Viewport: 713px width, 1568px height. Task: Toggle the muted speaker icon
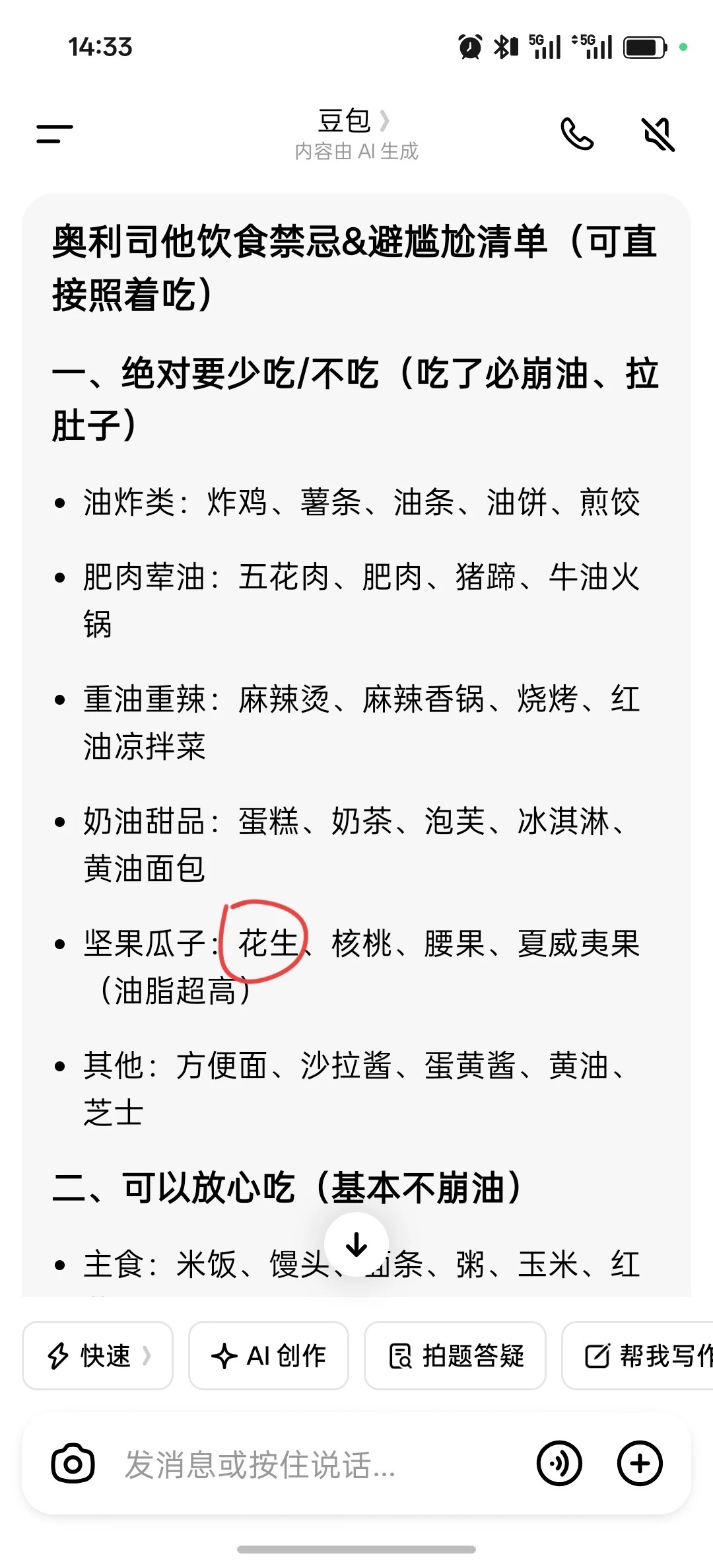(x=658, y=134)
